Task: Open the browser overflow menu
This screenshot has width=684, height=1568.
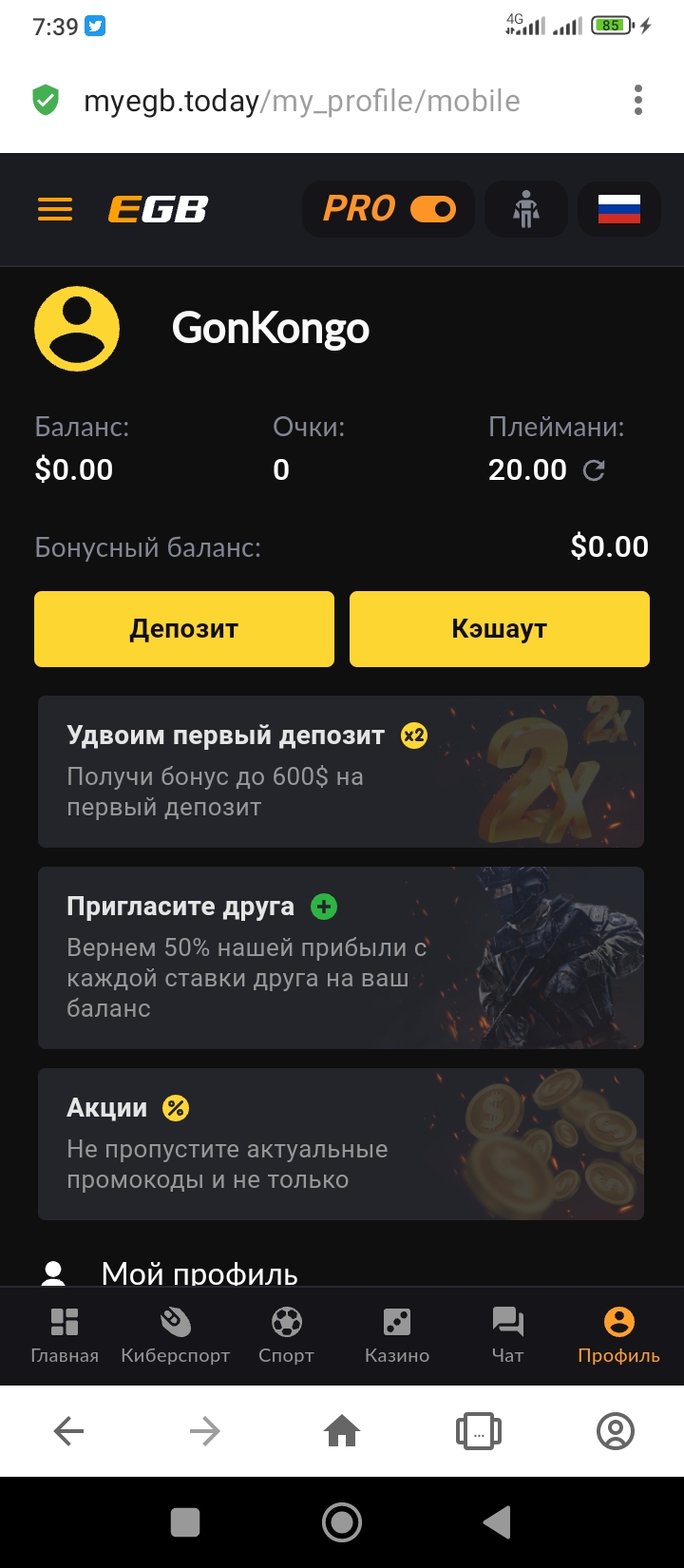Action: (638, 100)
